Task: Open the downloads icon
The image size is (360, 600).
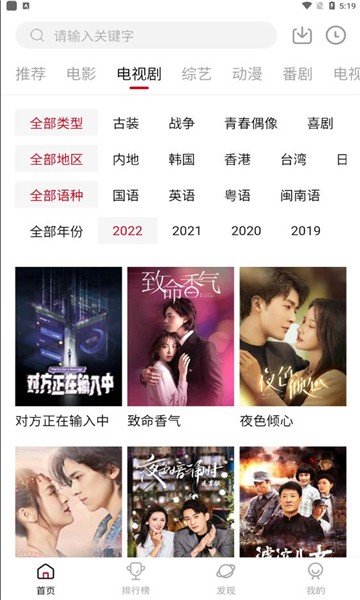Action: coord(302,36)
